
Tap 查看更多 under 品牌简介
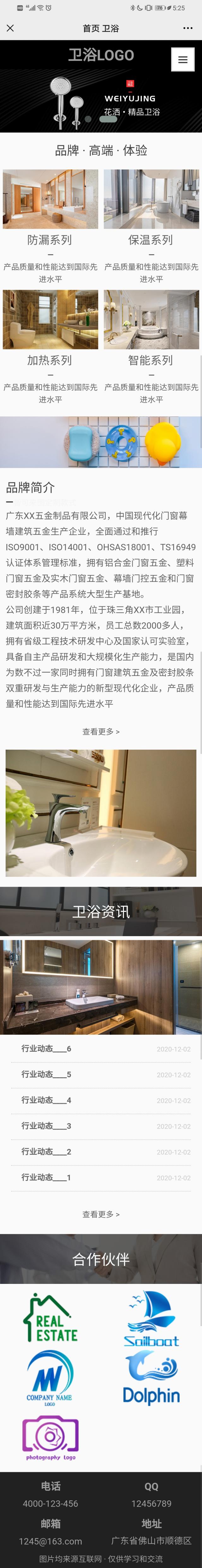point(101,731)
